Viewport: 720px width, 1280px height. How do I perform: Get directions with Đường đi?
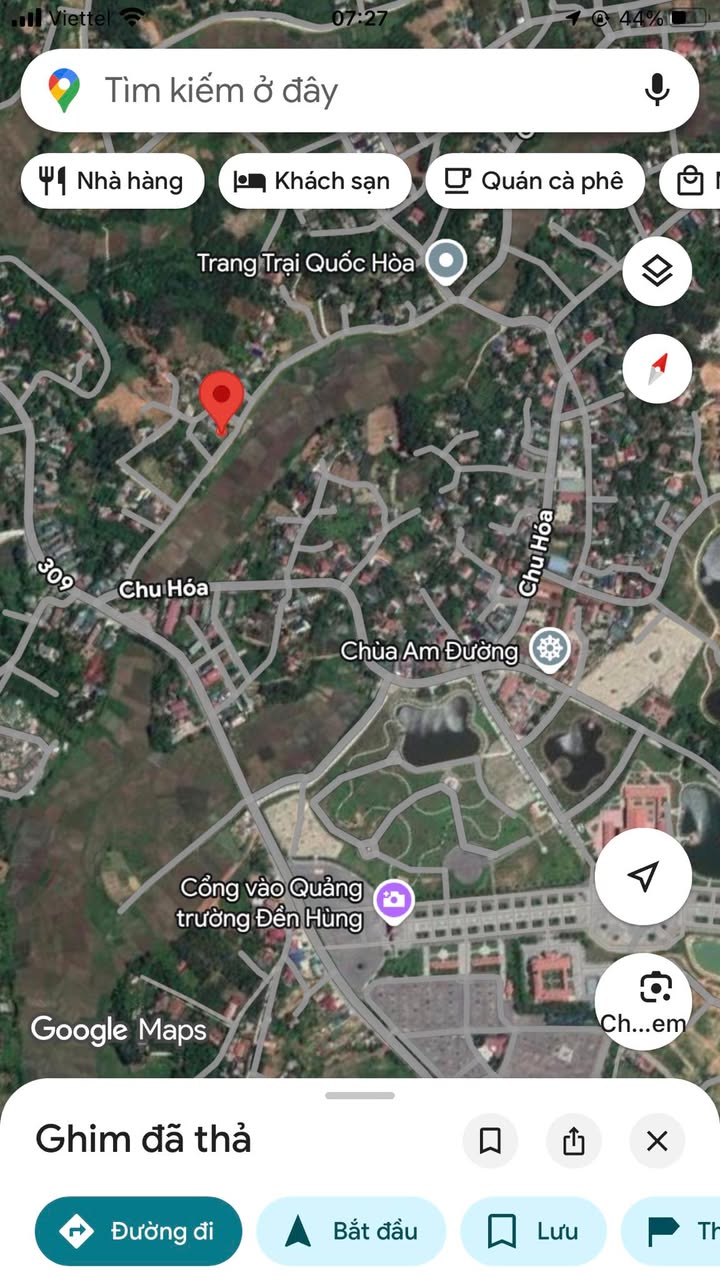[138, 1231]
